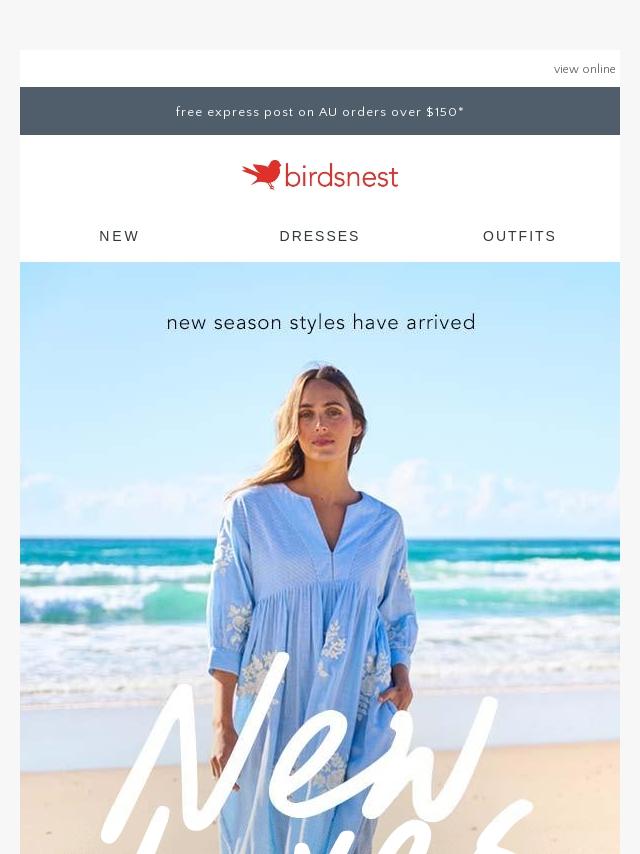Browse the DRESSES category
Viewport: 640px width, 854px height.
click(x=319, y=236)
